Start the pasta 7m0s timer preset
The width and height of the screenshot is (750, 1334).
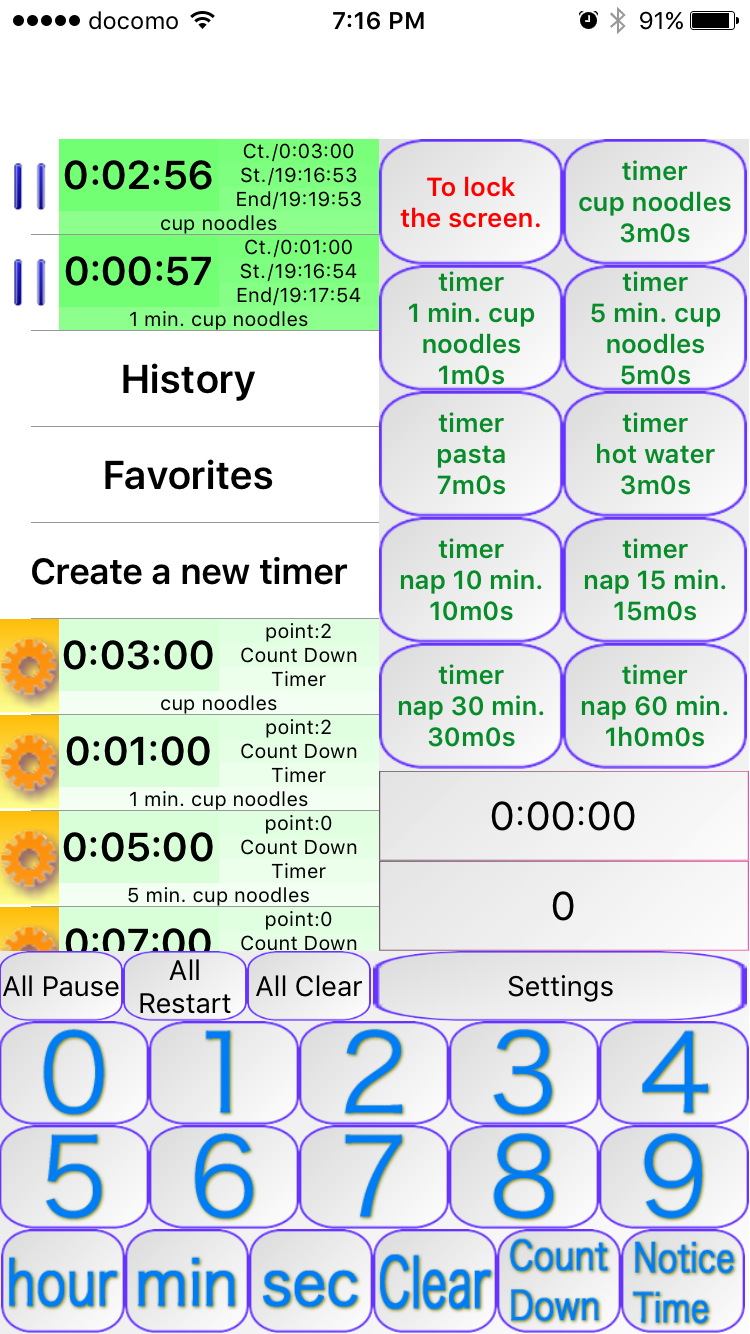pos(471,454)
